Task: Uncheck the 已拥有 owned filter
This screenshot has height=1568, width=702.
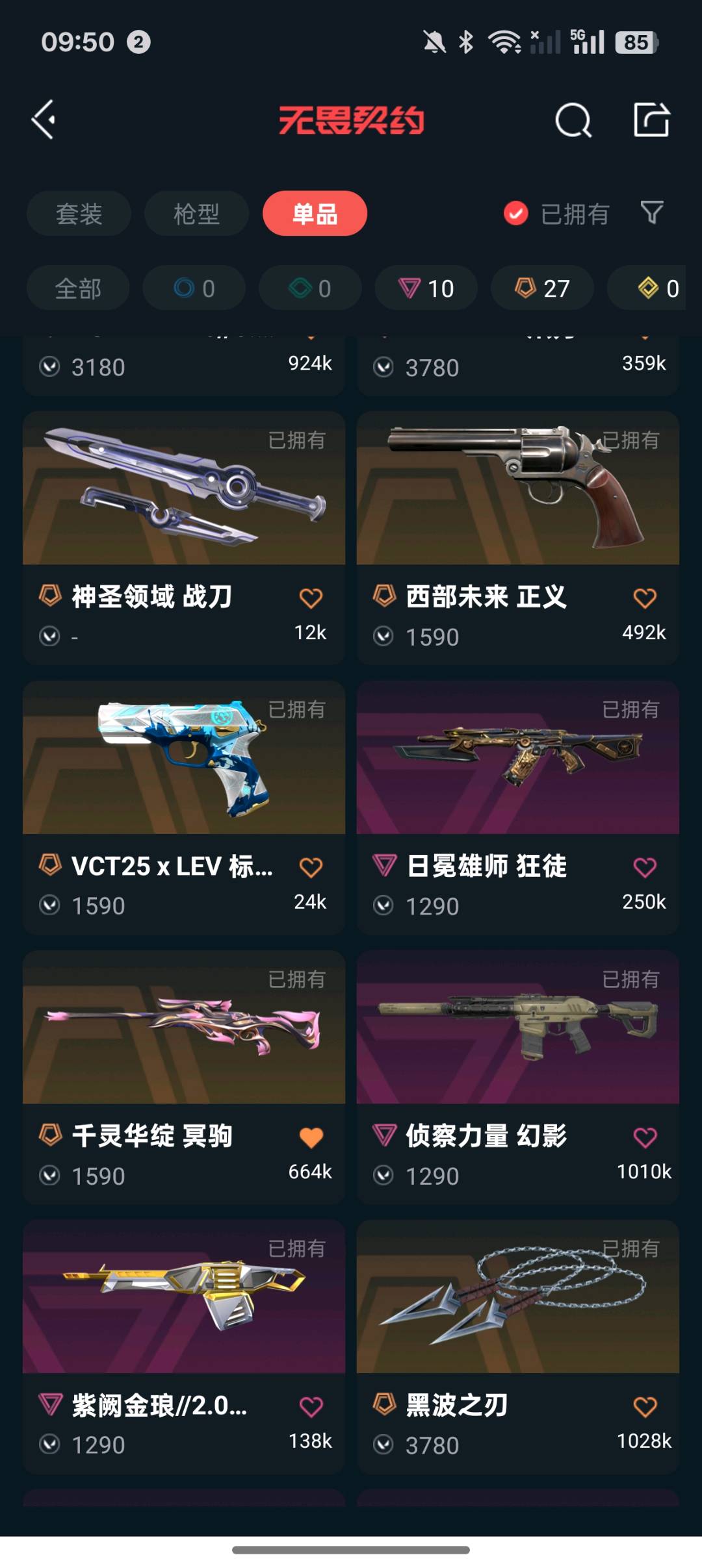Action: pos(516,214)
